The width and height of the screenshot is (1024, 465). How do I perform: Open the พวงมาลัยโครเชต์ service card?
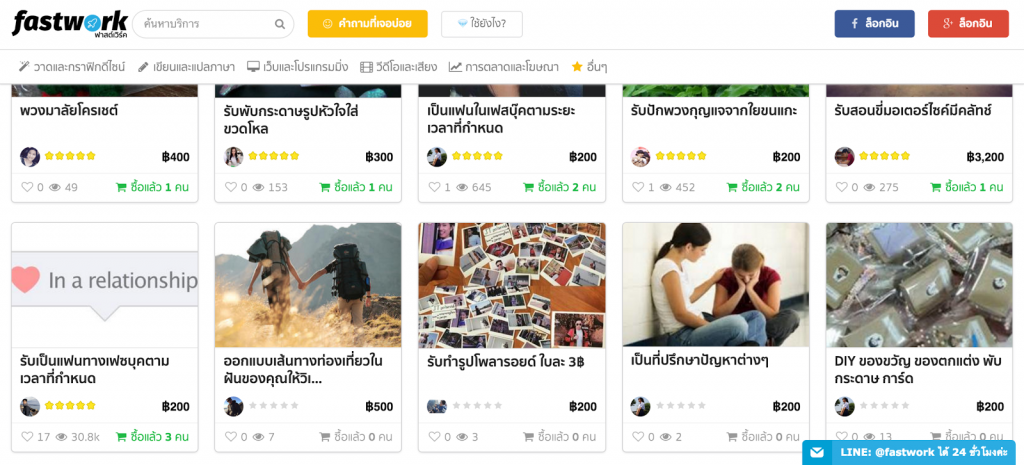[69, 111]
